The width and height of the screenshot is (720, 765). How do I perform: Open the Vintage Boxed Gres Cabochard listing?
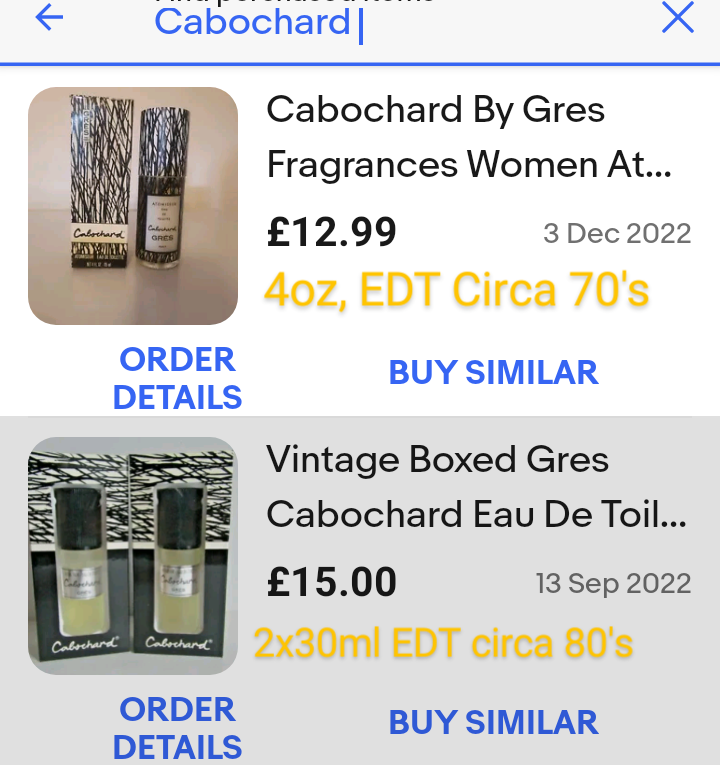point(476,487)
